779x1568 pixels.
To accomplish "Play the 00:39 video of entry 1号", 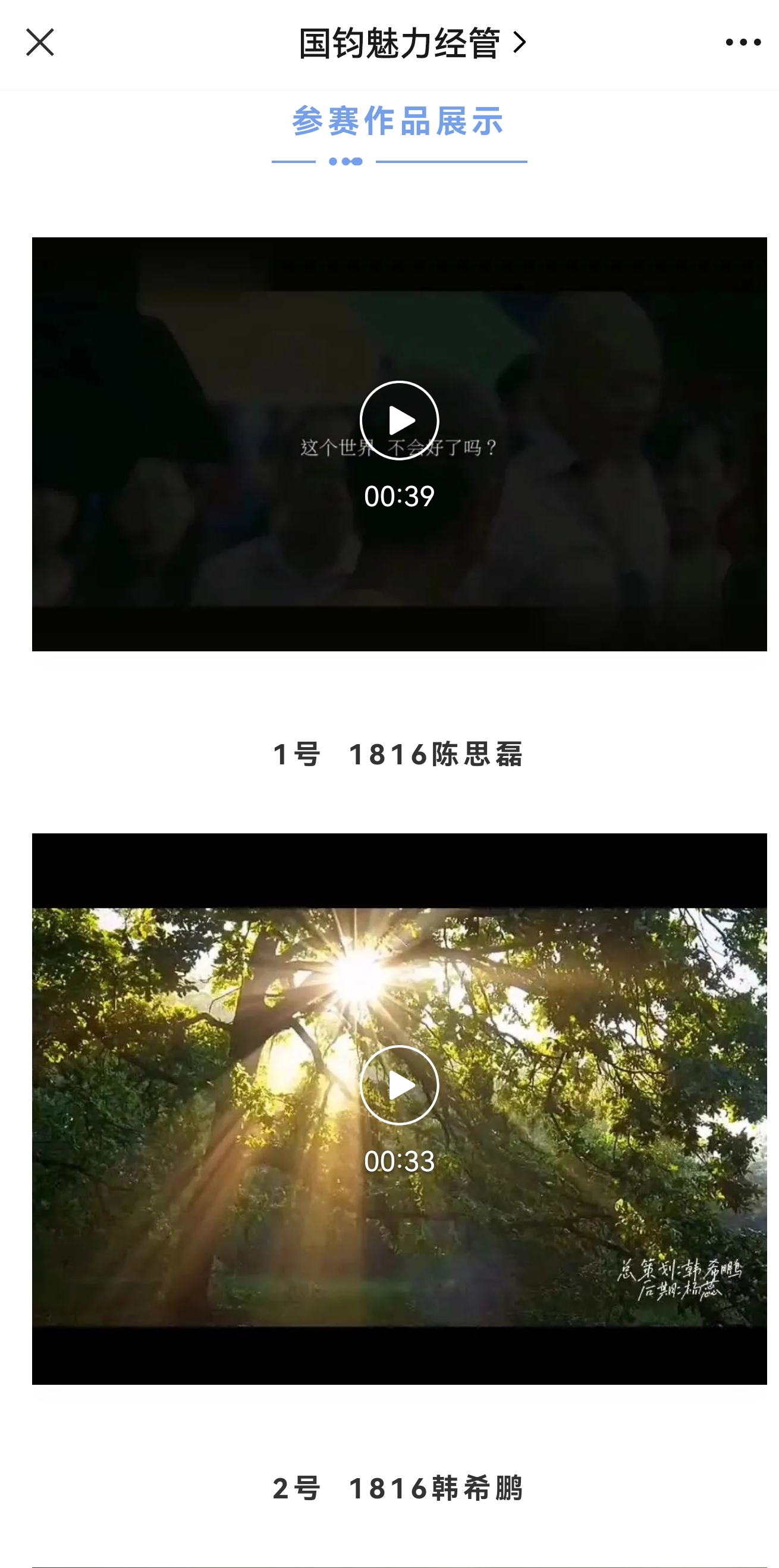I will [x=399, y=421].
